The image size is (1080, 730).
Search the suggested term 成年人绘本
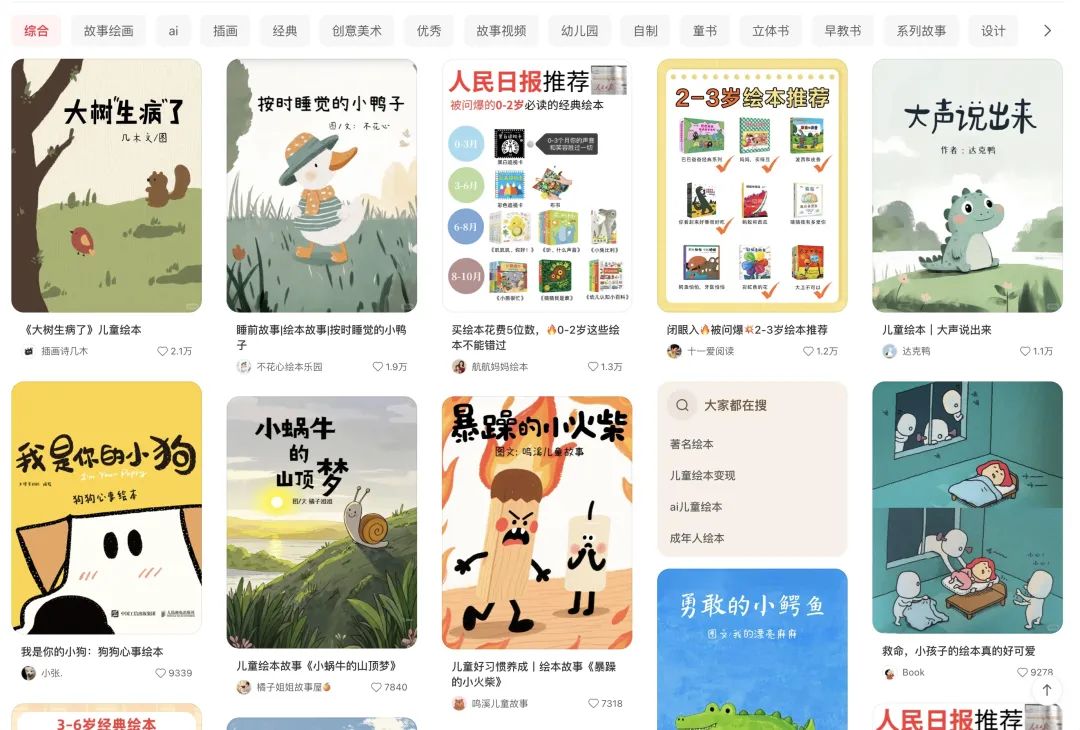[x=697, y=538]
